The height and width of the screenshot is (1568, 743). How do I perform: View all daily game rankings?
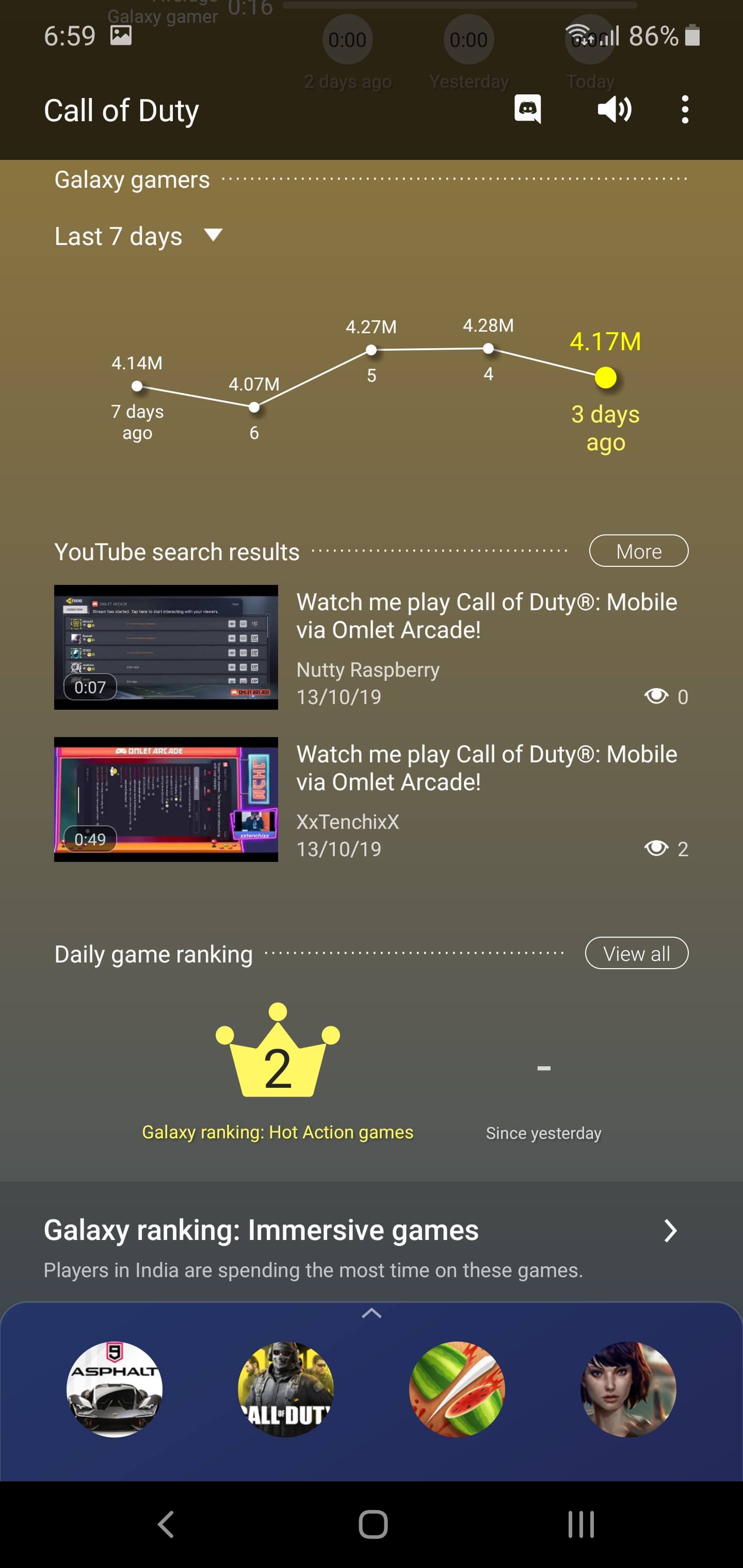[x=636, y=953]
